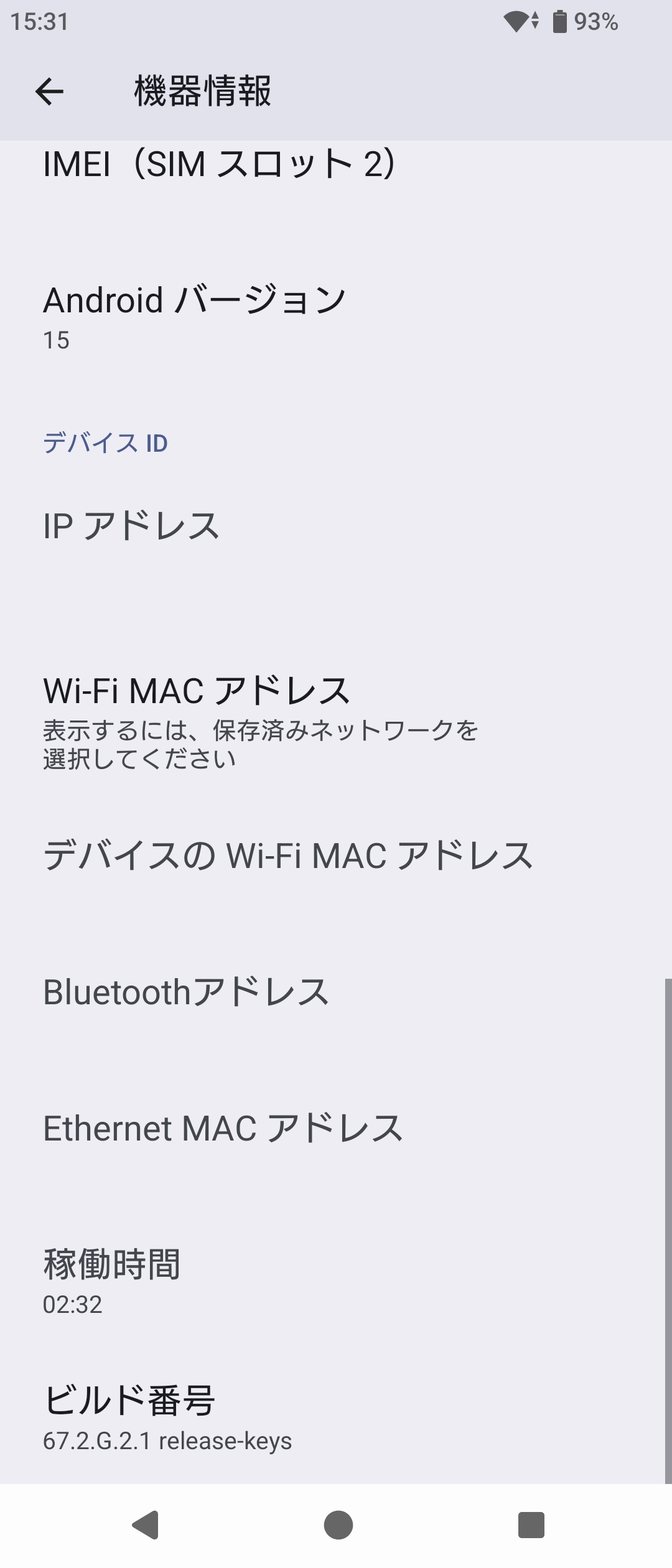672x1568 pixels.
Task: Go back from 機器情報 screen
Action: 49,91
